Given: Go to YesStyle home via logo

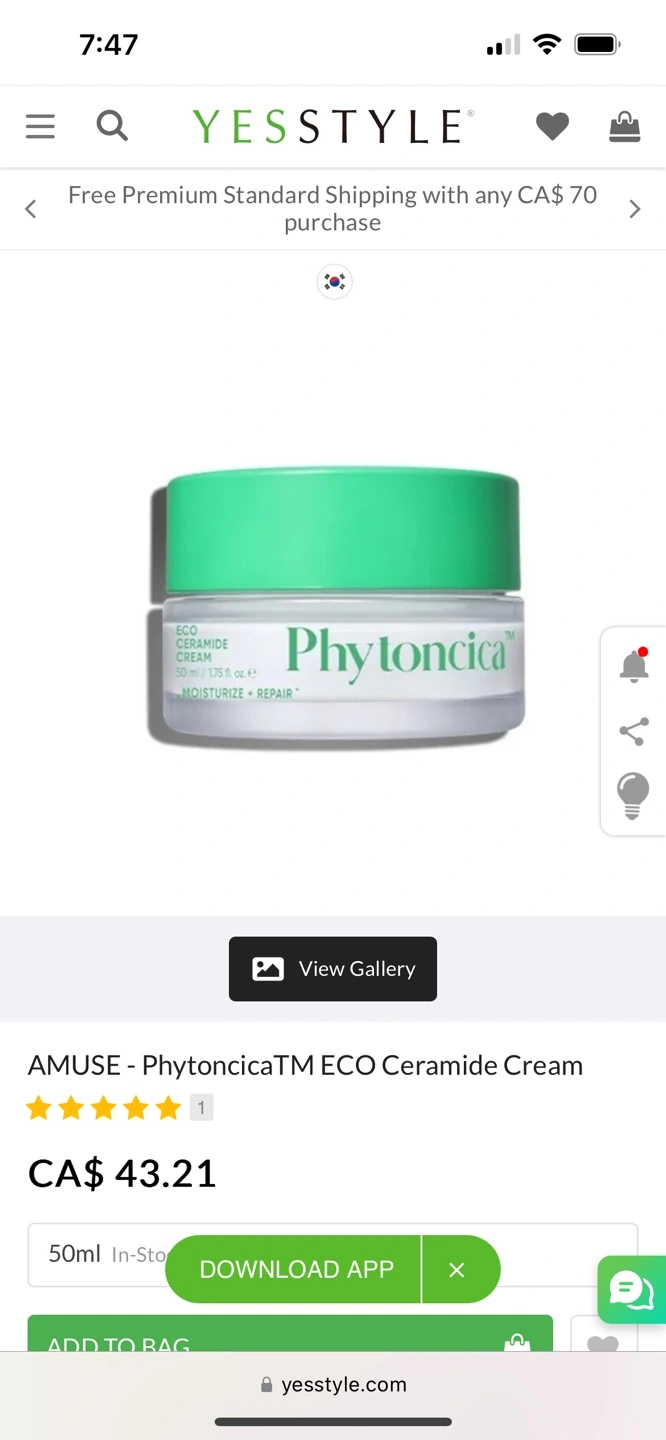Looking at the screenshot, I should pos(332,127).
